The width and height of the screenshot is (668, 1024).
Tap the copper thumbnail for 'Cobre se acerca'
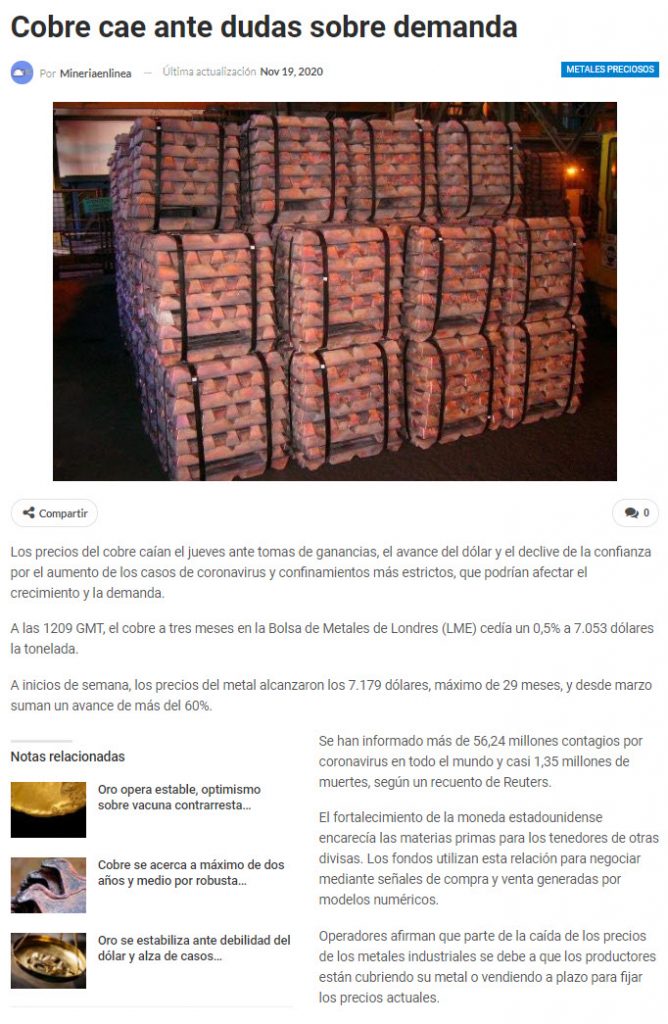pos(48,885)
